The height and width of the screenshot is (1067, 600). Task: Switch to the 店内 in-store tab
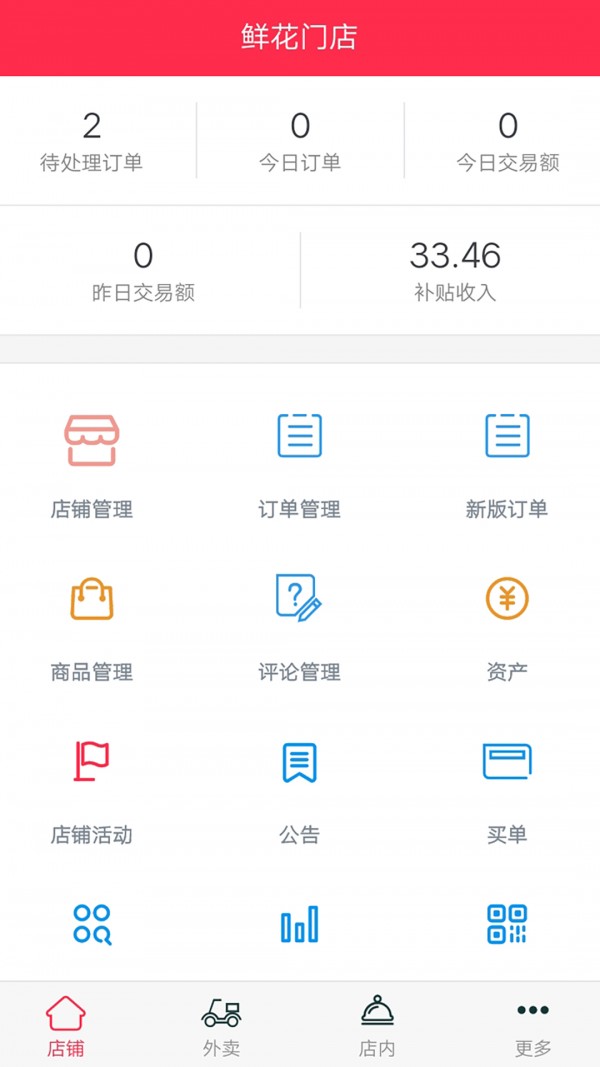377,1025
